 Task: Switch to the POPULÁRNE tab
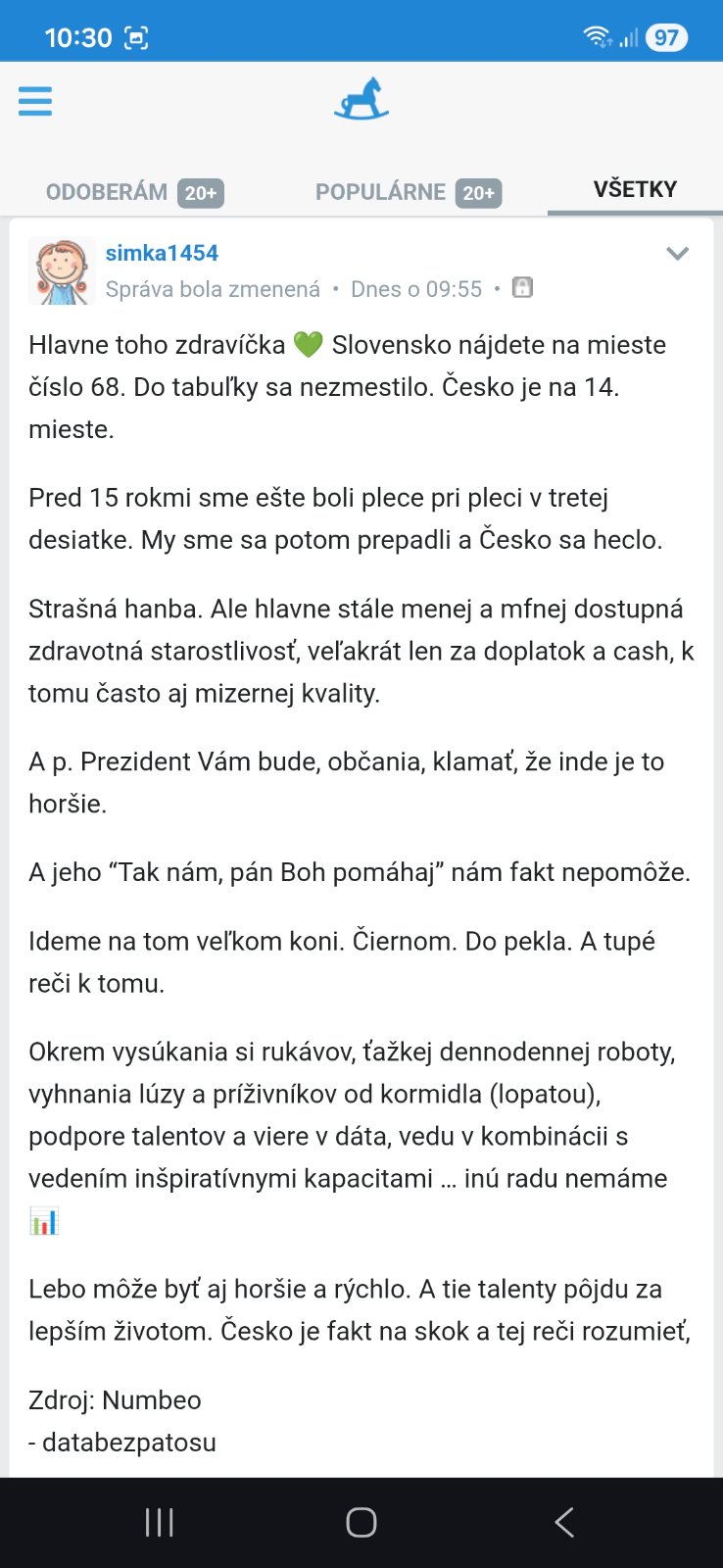click(408, 192)
